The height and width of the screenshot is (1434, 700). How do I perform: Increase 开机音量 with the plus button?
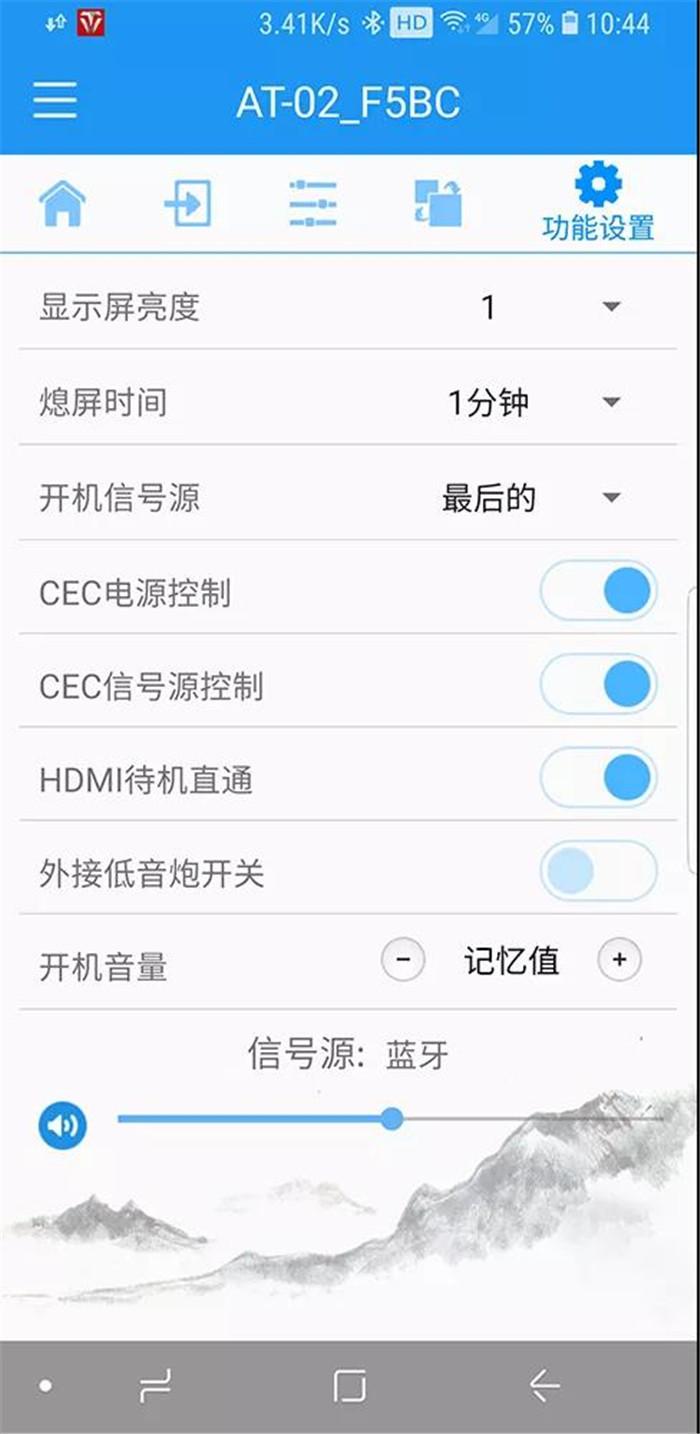click(x=619, y=961)
